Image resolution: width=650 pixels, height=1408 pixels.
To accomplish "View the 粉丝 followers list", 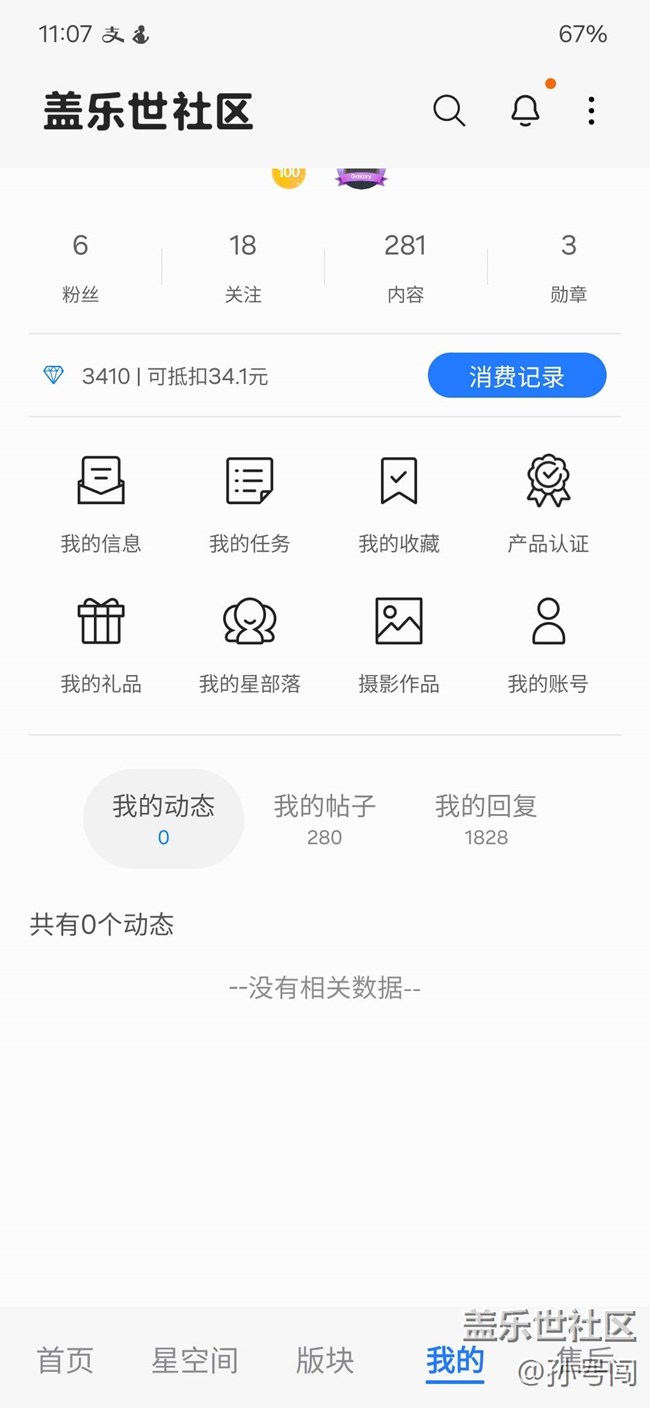I will click(80, 267).
